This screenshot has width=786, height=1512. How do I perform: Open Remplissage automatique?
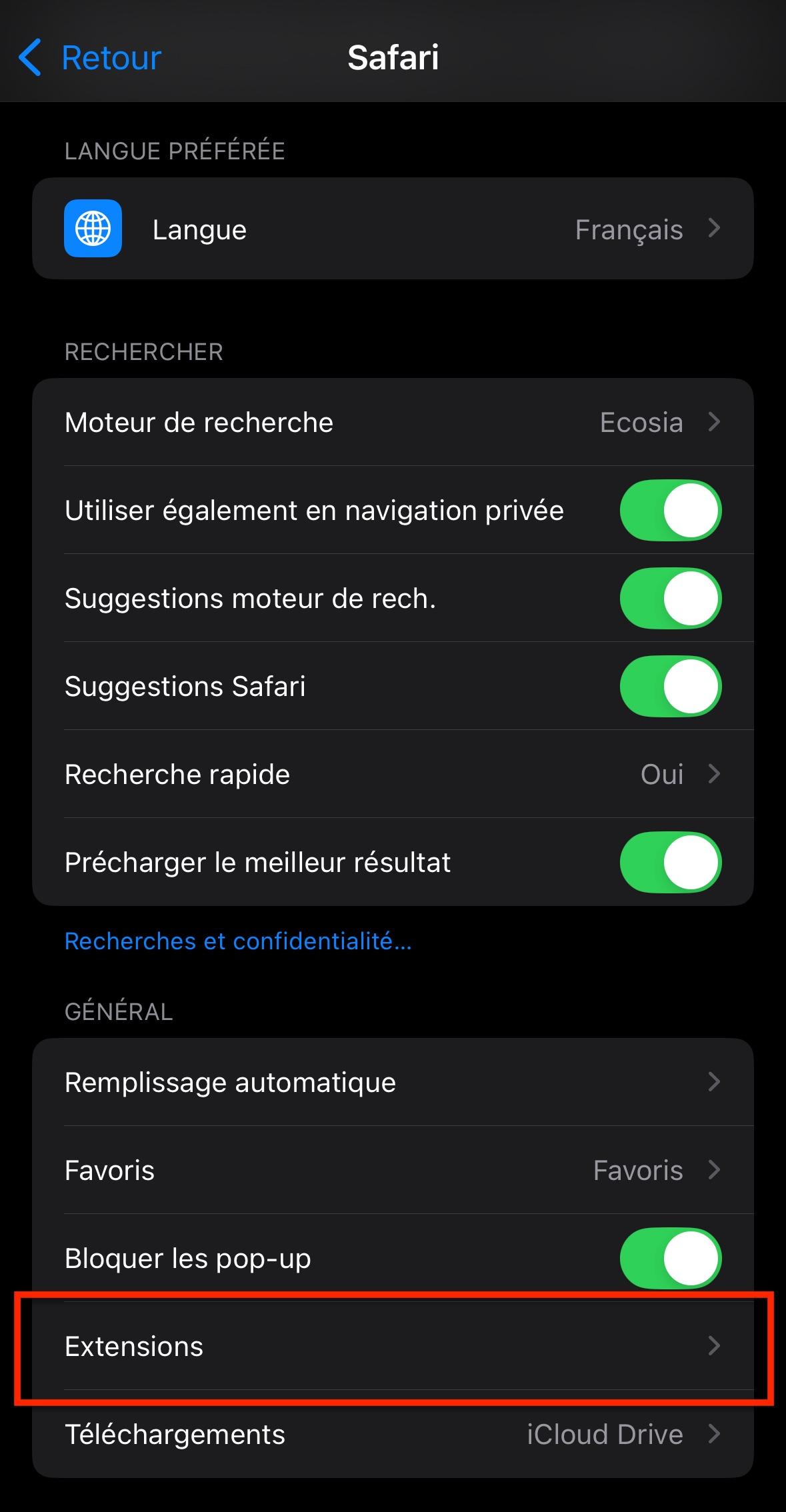click(x=393, y=1083)
